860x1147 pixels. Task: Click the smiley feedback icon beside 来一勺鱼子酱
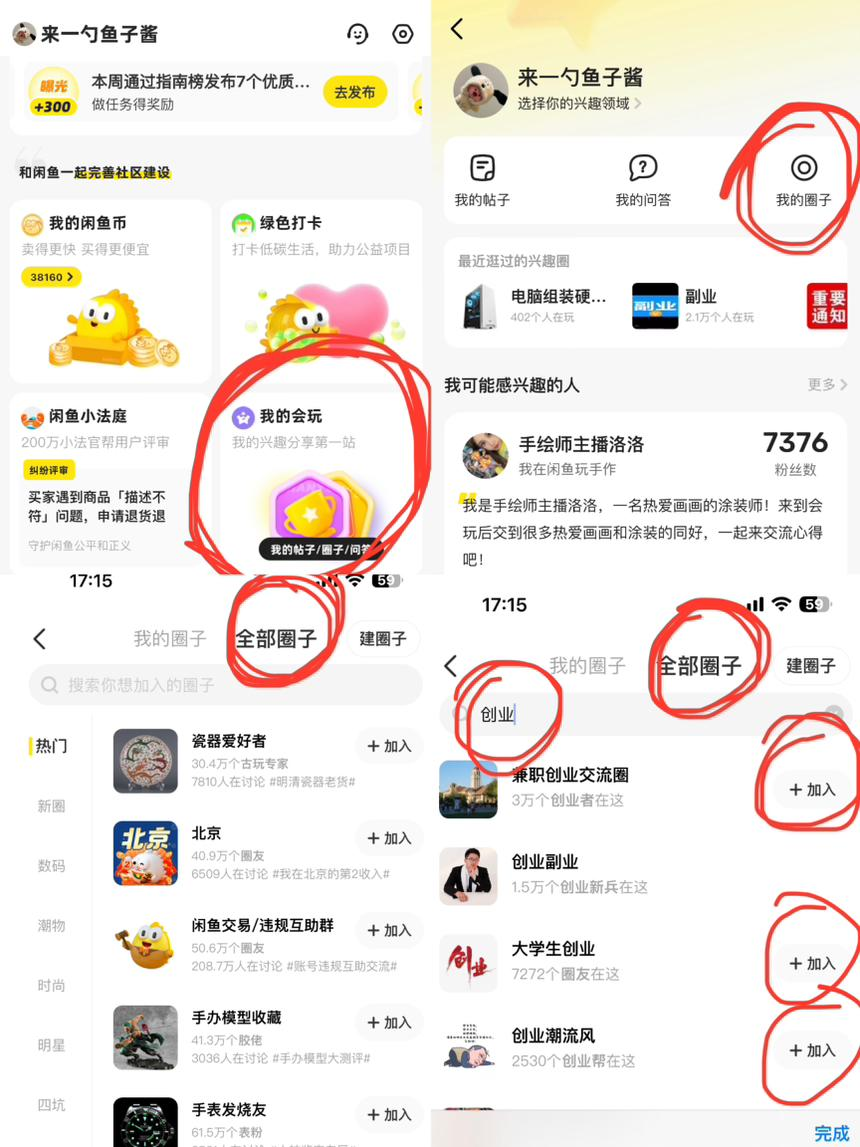point(358,33)
